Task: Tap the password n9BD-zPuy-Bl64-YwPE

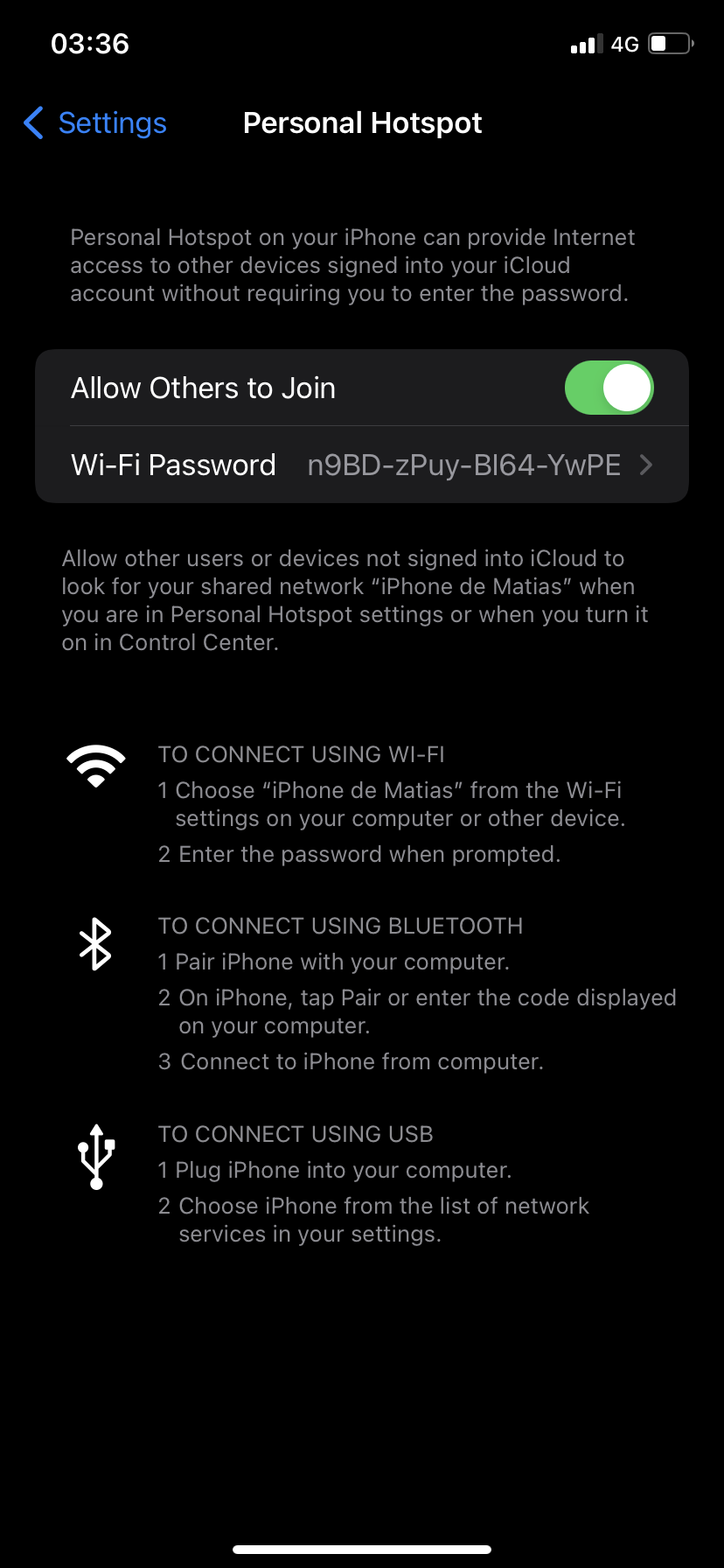Action: pos(464,465)
